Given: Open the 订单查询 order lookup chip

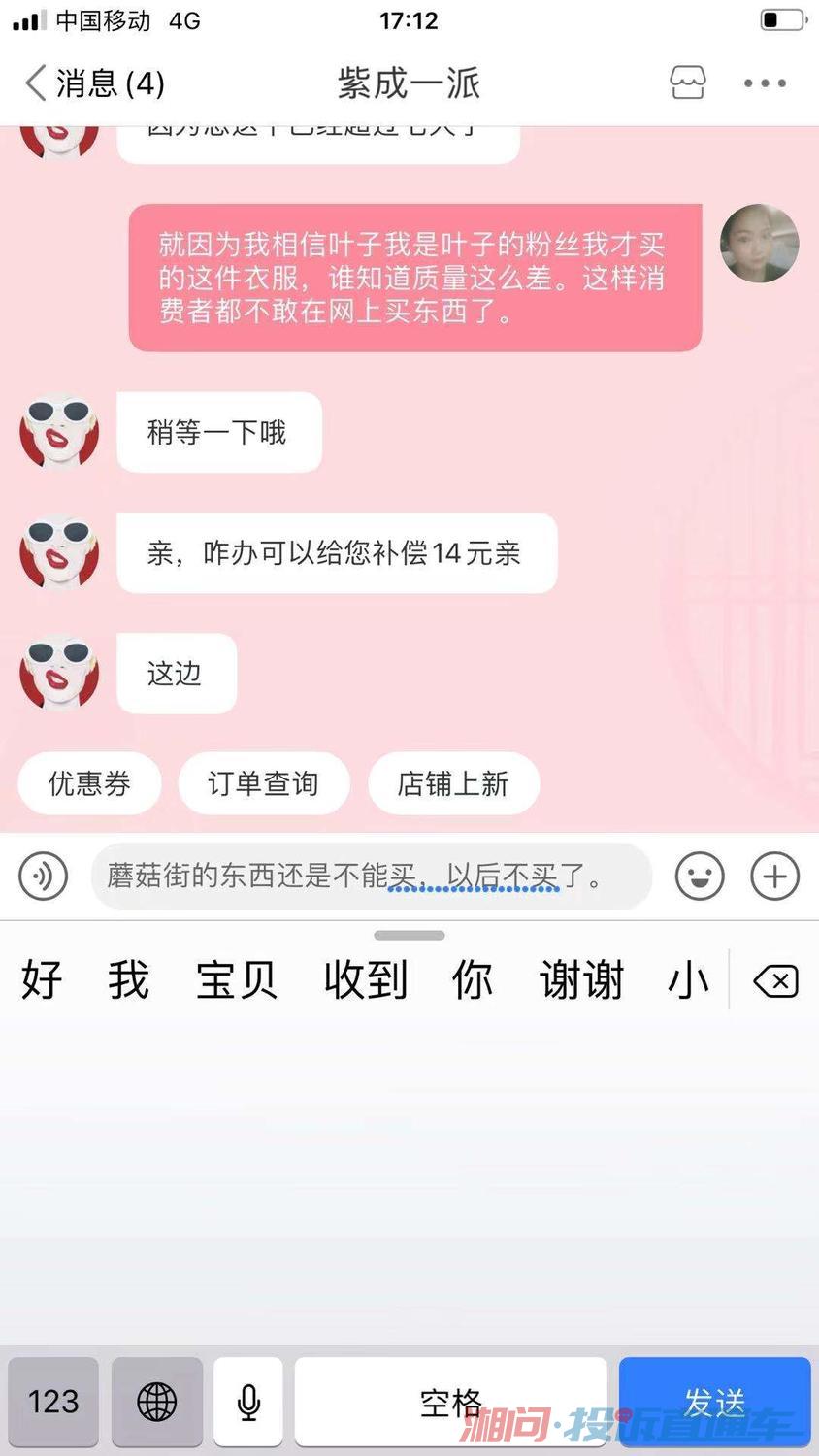Looking at the screenshot, I should coord(263,783).
